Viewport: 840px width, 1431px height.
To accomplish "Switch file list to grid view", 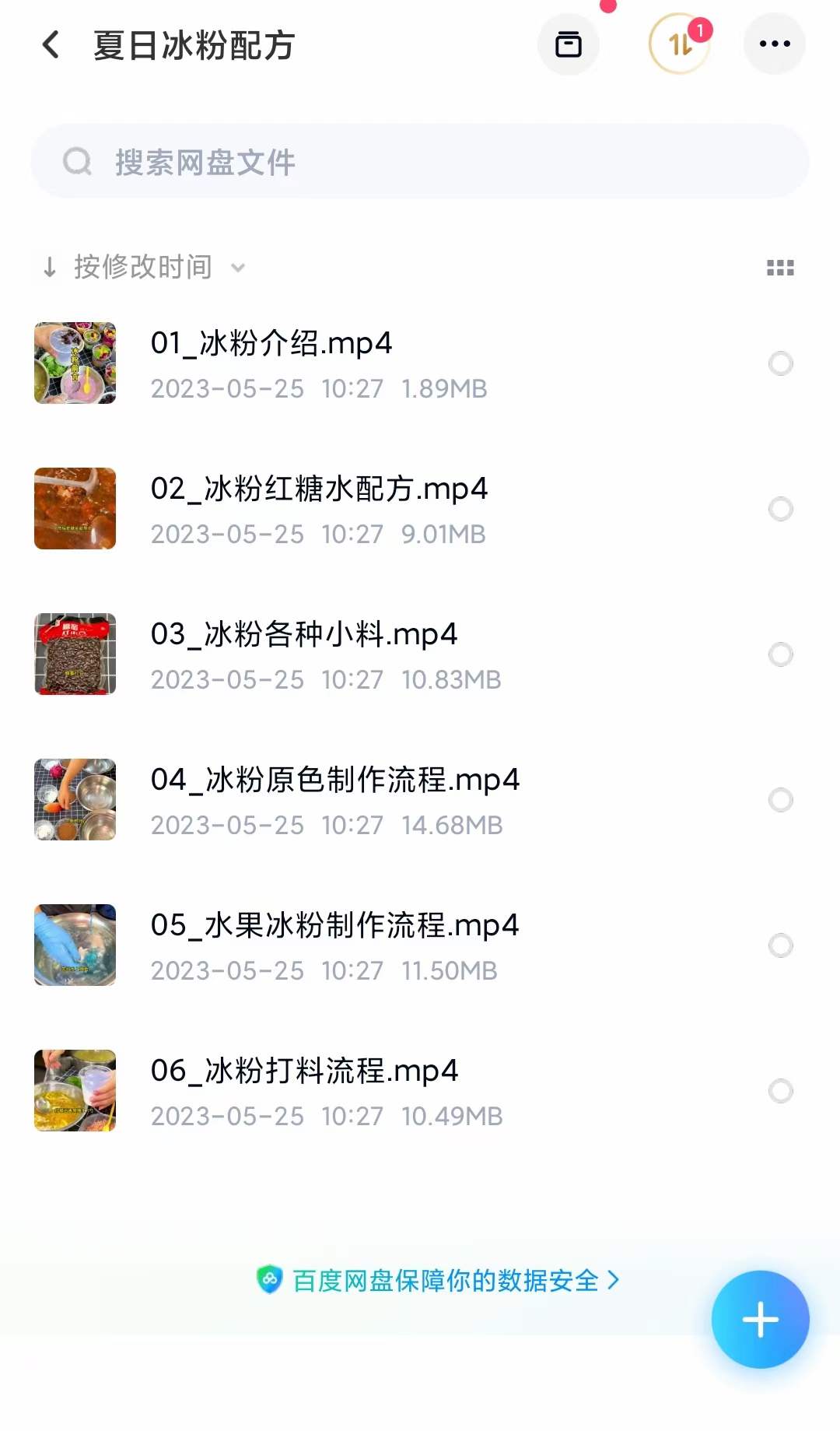I will click(x=780, y=267).
